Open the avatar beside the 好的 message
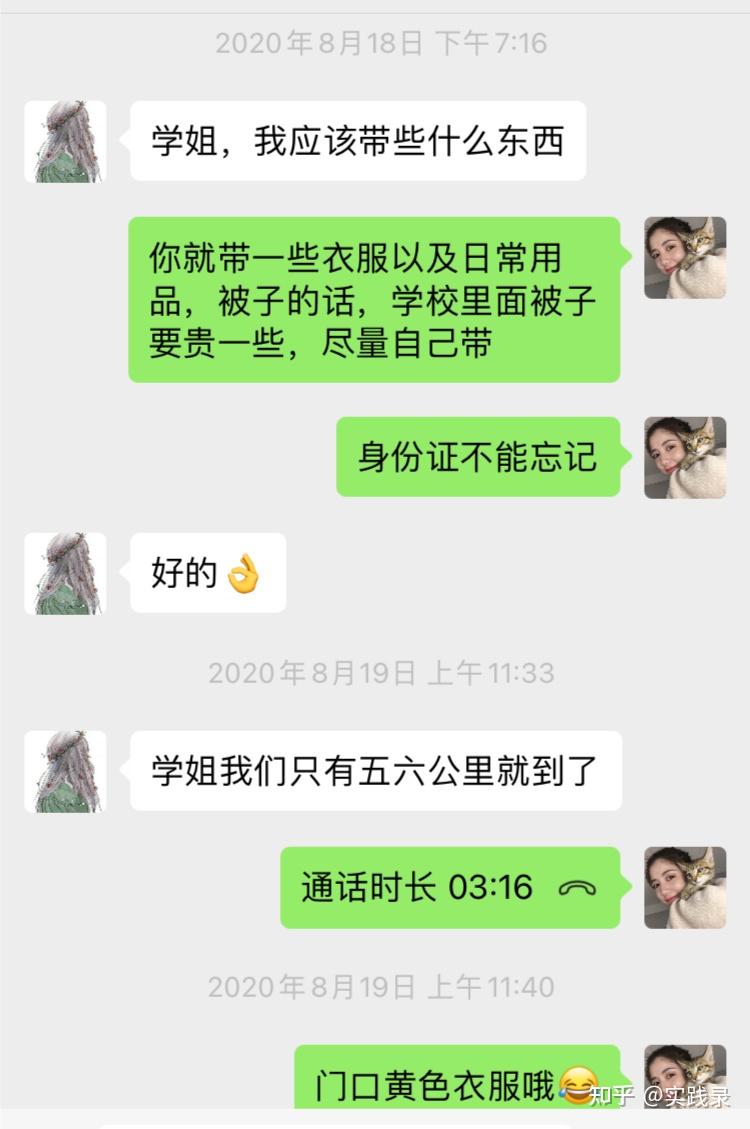 tap(65, 573)
